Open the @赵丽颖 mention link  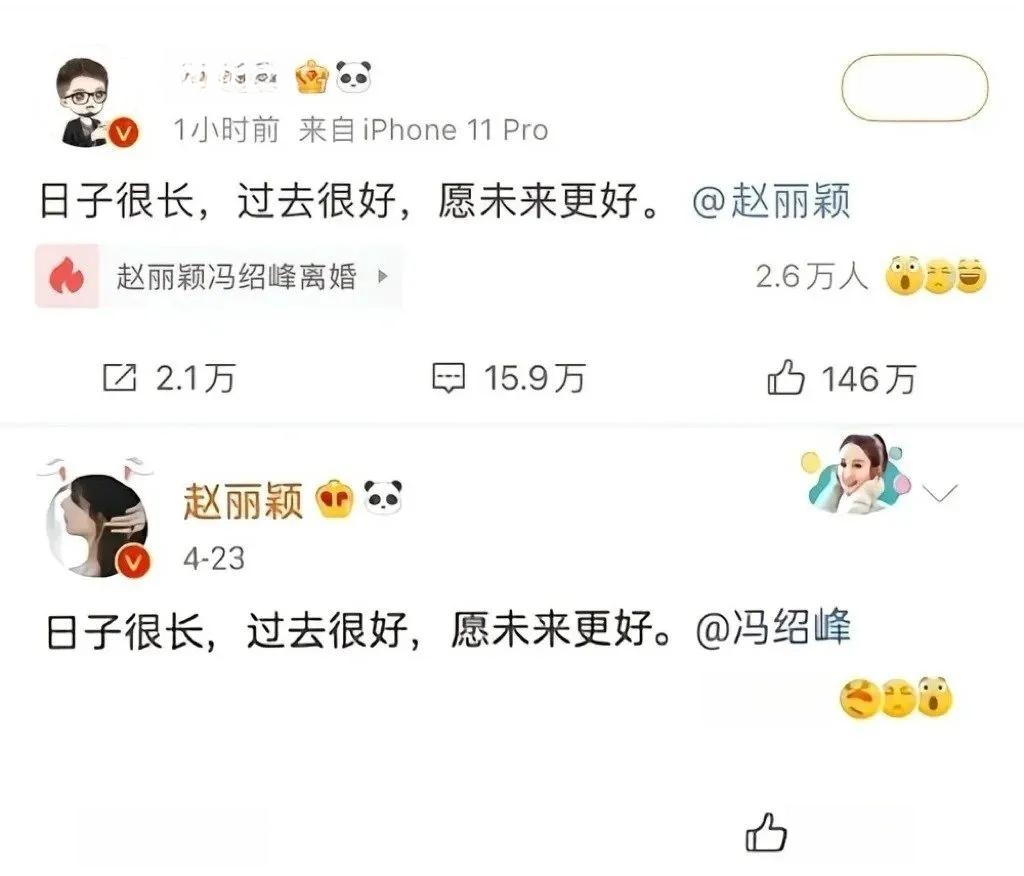click(x=772, y=203)
